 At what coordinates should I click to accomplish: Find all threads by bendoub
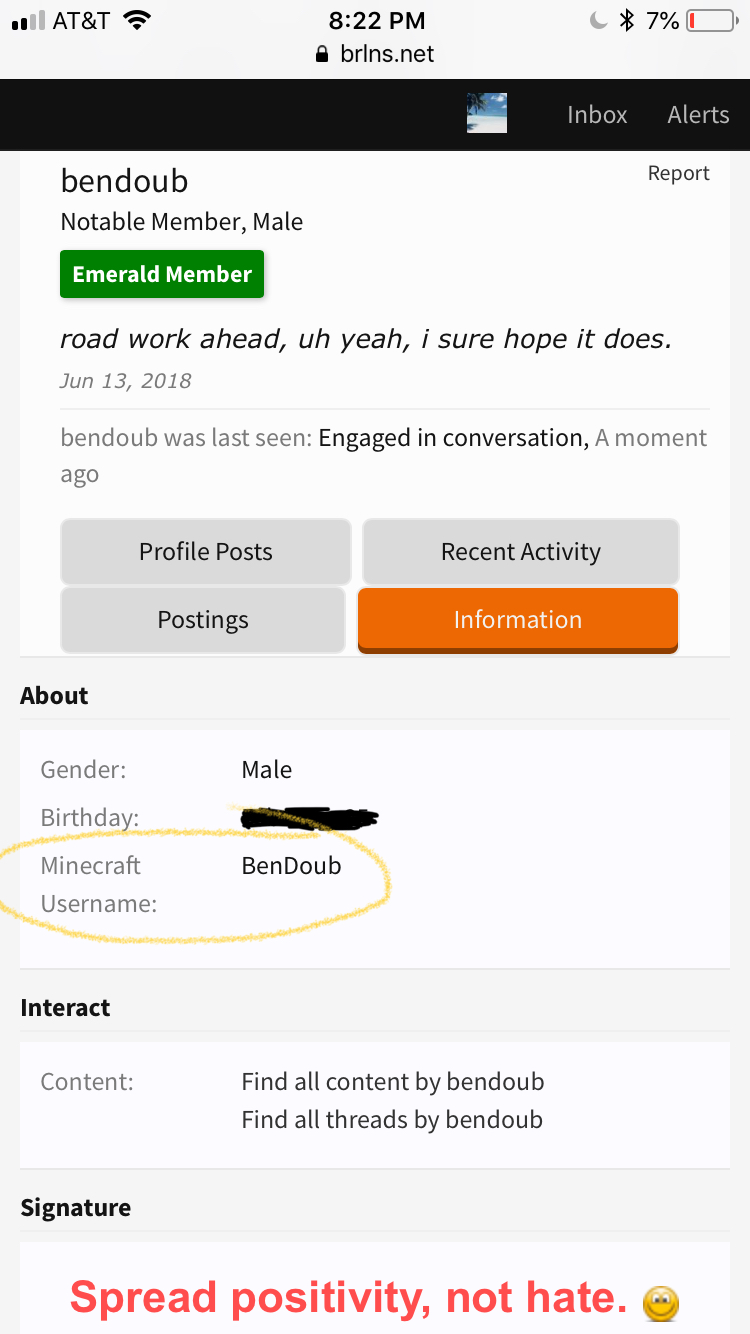392,1120
